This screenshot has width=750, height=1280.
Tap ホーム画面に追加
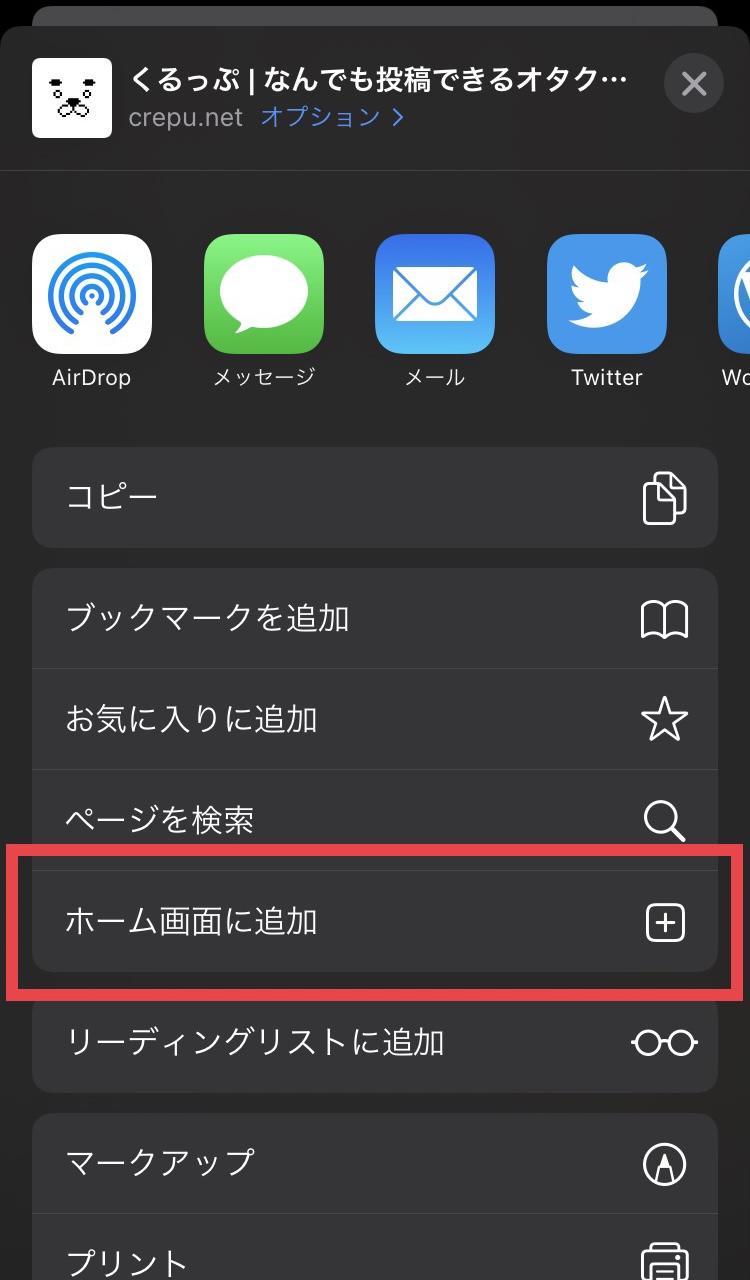[x=375, y=921]
